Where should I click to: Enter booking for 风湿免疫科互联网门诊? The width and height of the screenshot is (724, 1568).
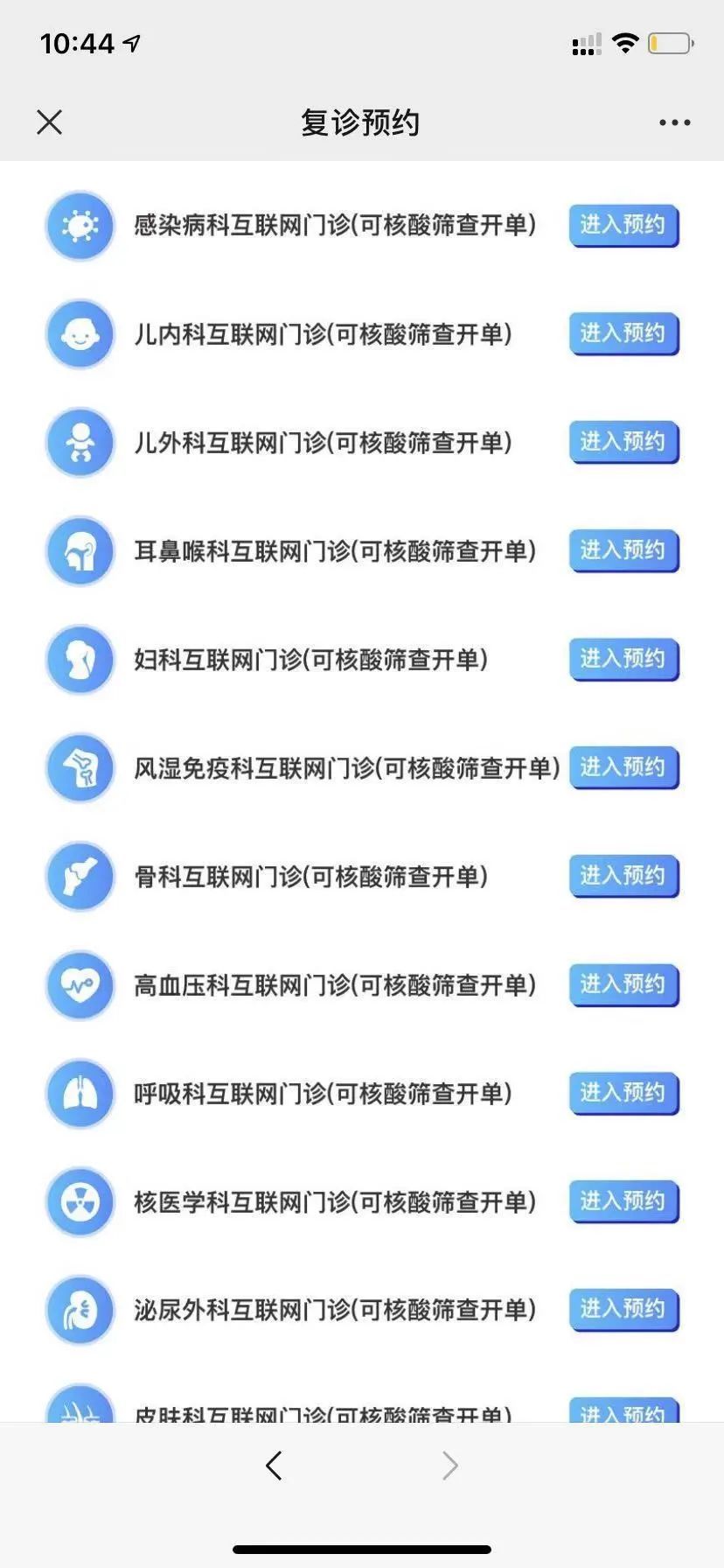[623, 768]
